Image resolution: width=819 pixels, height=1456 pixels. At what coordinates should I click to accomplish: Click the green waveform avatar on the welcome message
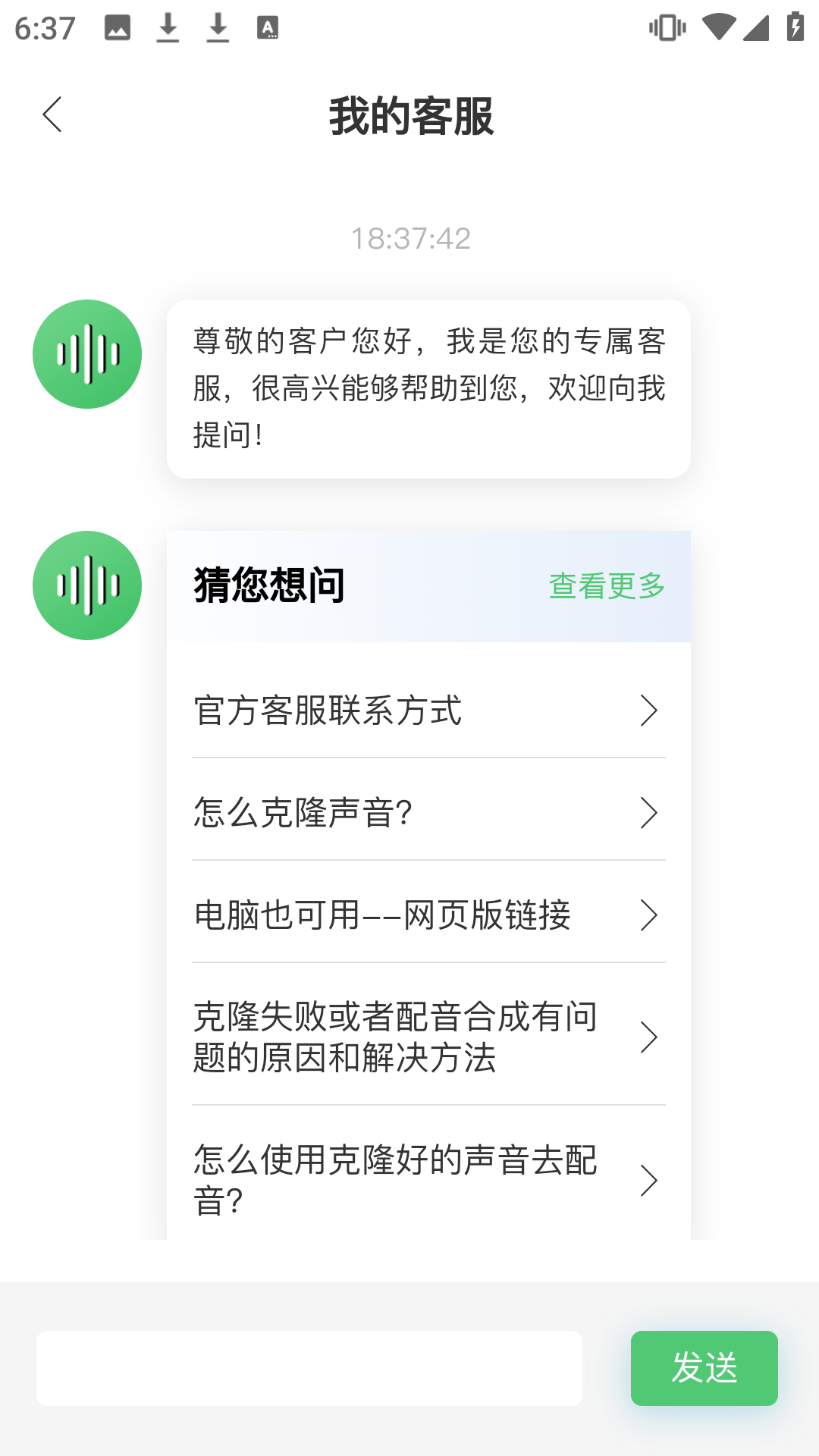point(86,354)
